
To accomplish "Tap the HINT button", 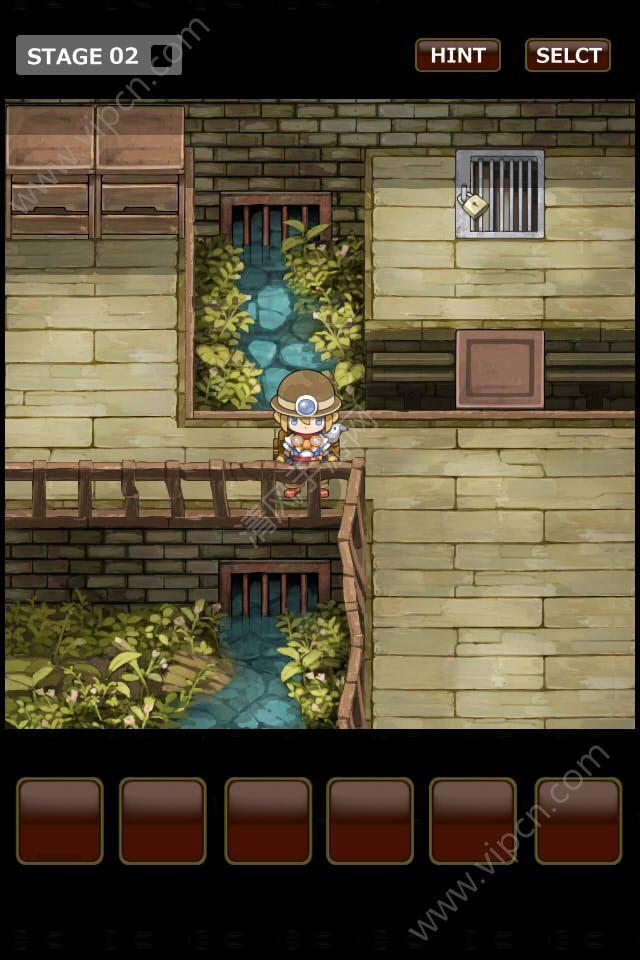I will pos(457,56).
